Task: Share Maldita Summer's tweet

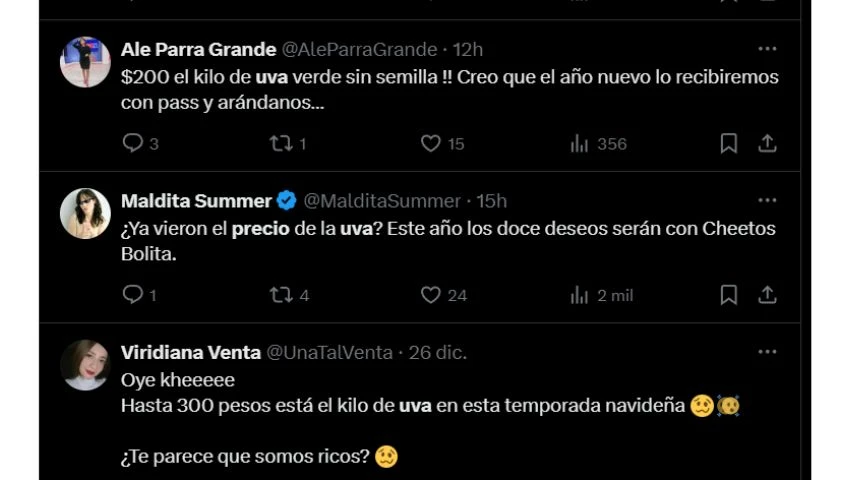Action: point(767,295)
